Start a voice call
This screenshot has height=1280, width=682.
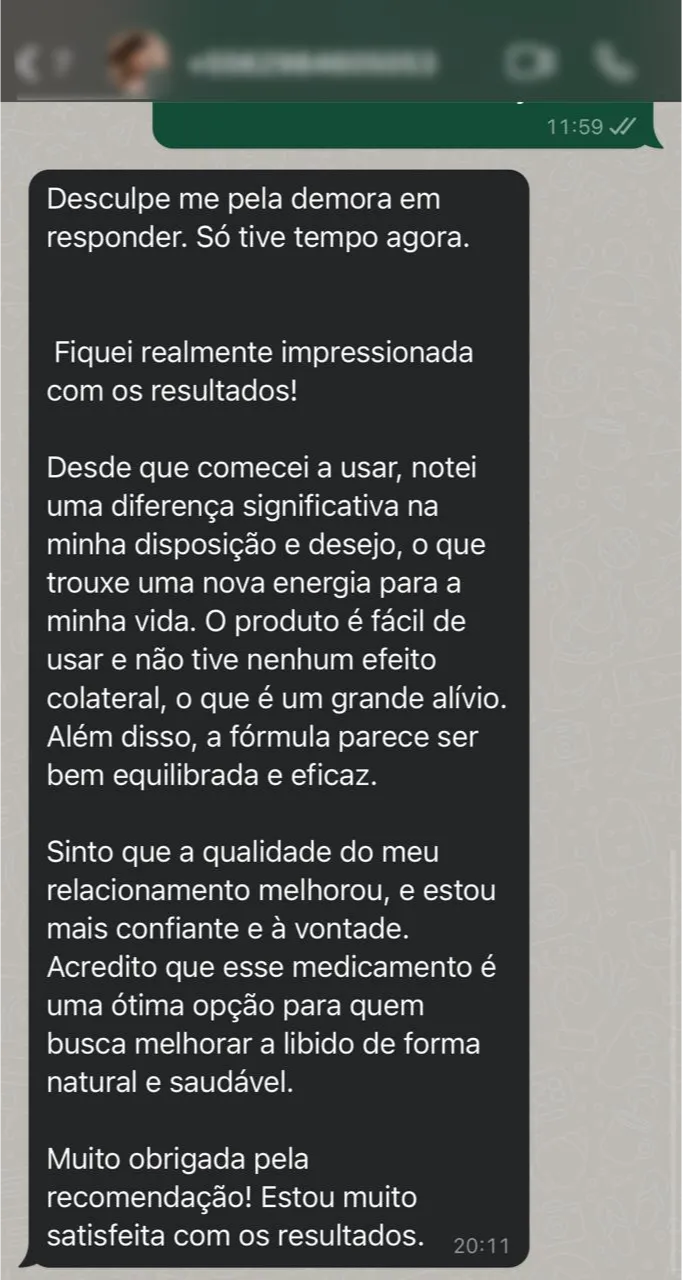612,64
